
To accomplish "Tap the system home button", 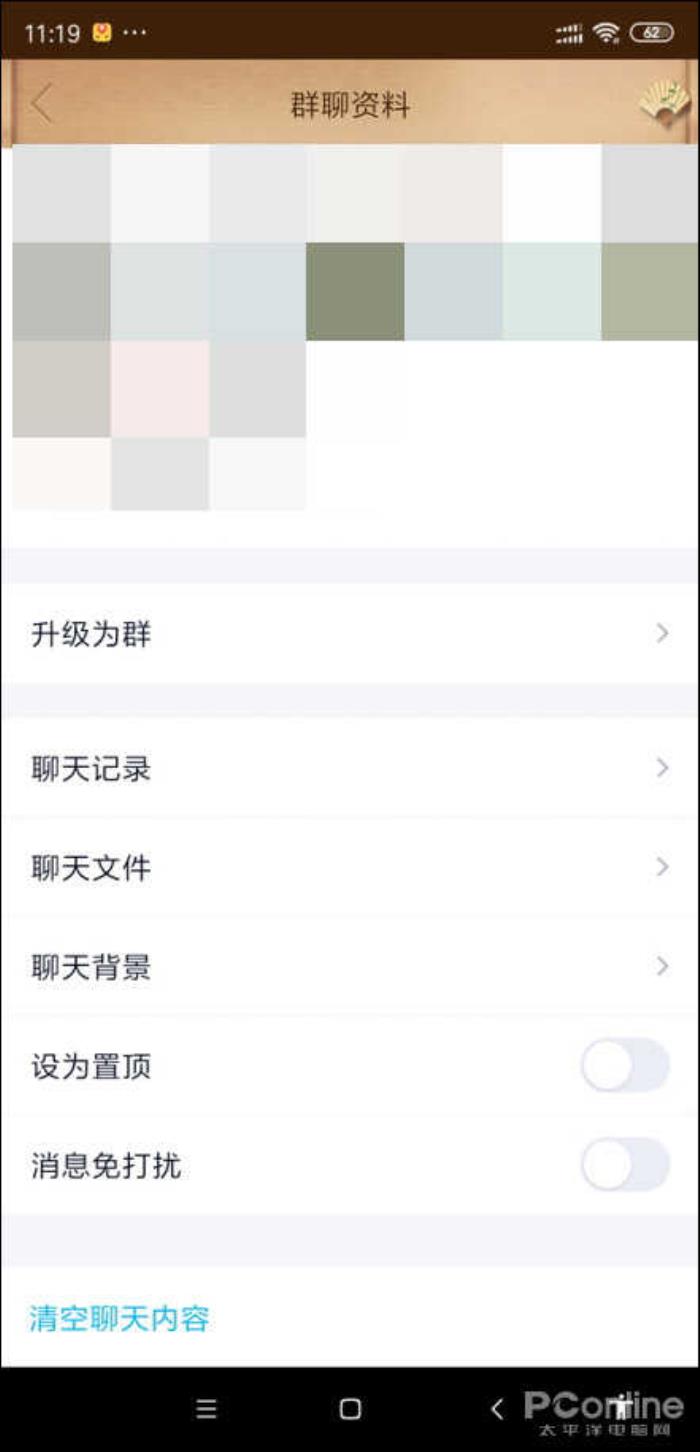I will (350, 1409).
